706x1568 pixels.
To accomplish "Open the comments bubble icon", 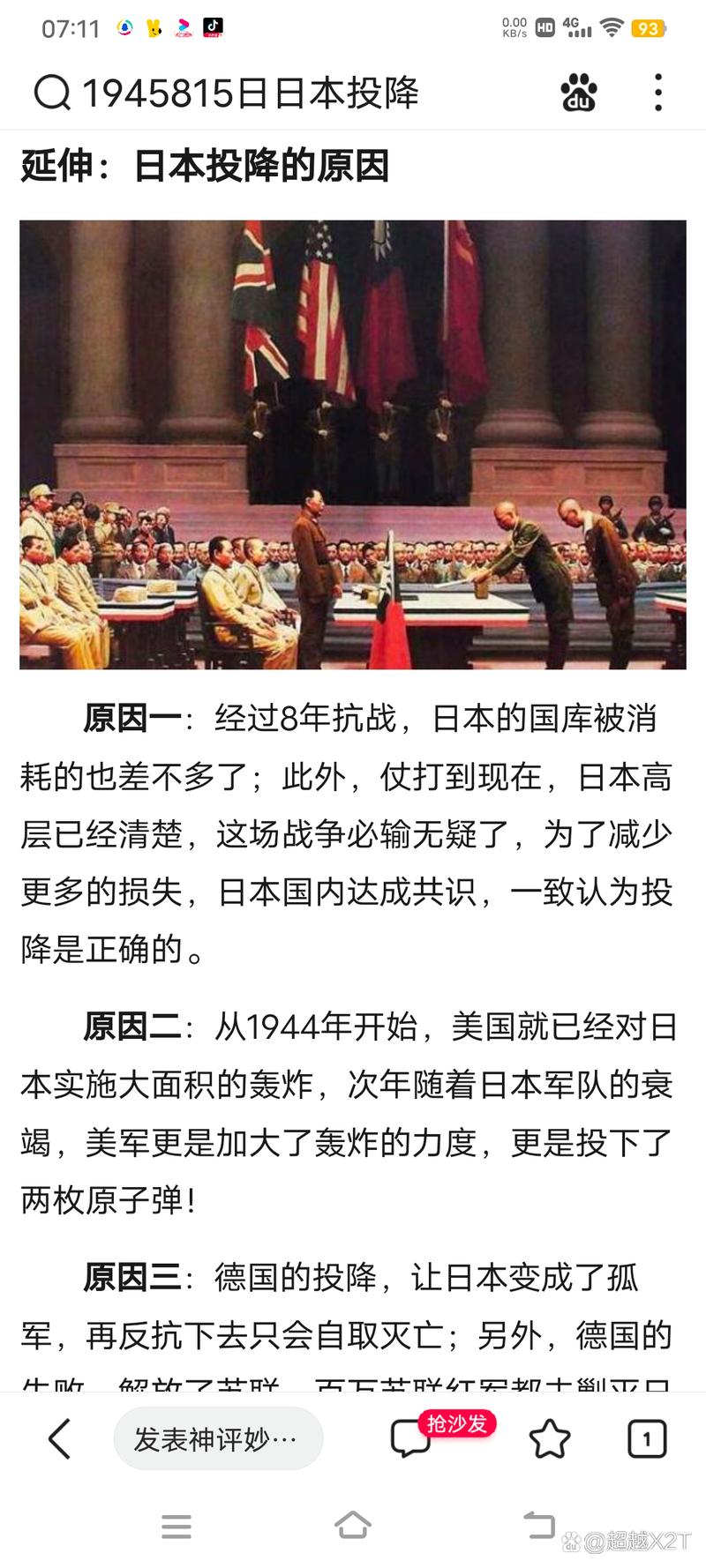I will (410, 1439).
